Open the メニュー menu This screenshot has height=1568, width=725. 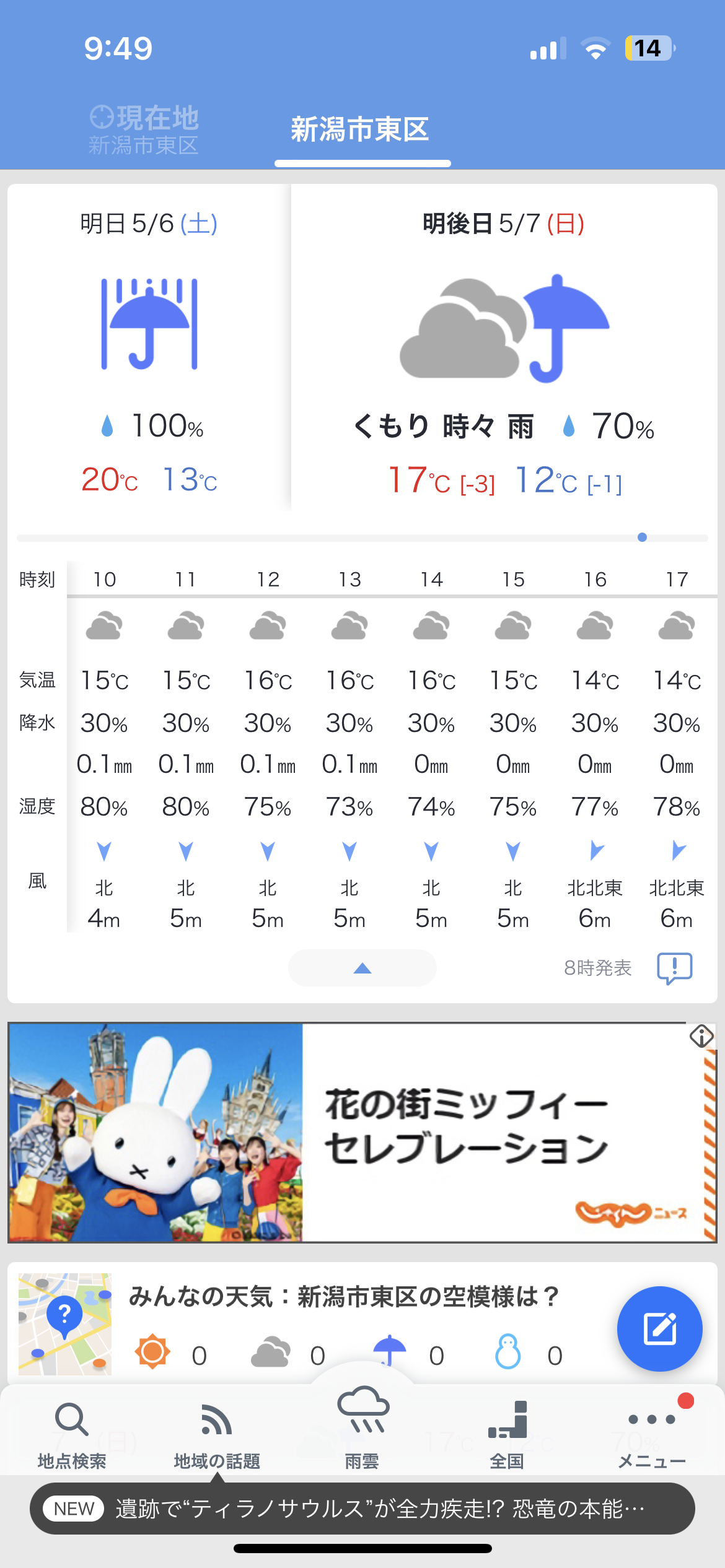[652, 1434]
